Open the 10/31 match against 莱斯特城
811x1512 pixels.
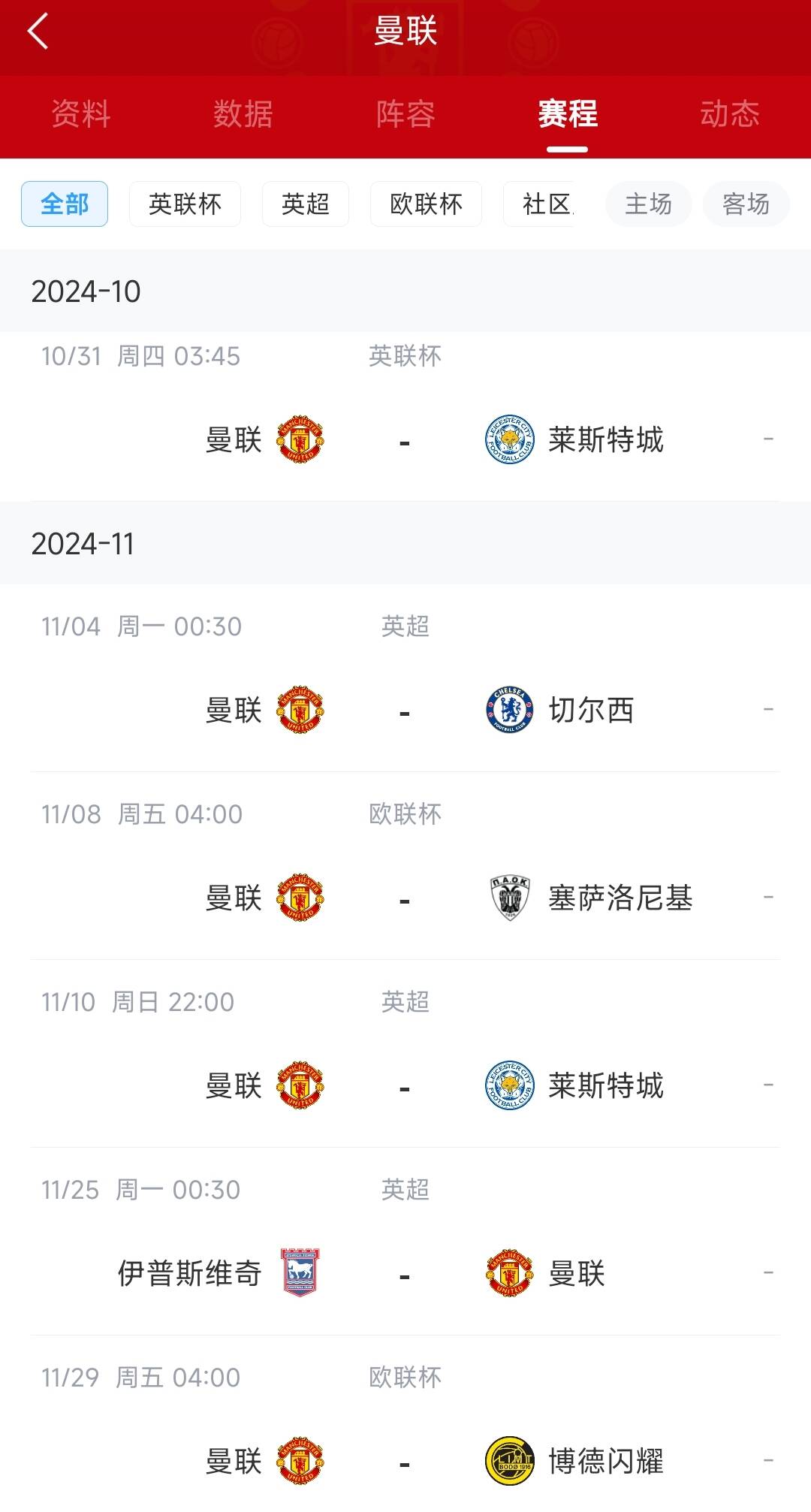[405, 417]
